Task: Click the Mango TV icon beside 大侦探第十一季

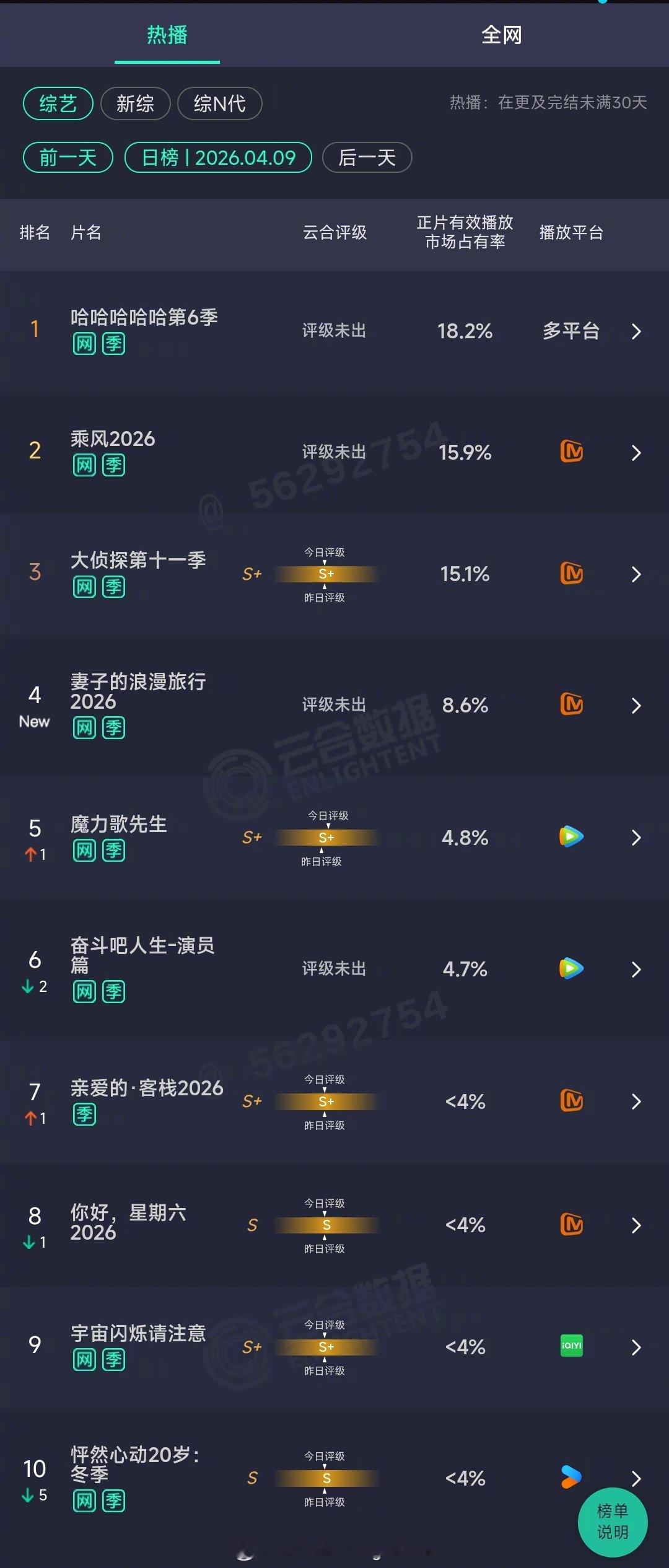Action: pos(569,574)
